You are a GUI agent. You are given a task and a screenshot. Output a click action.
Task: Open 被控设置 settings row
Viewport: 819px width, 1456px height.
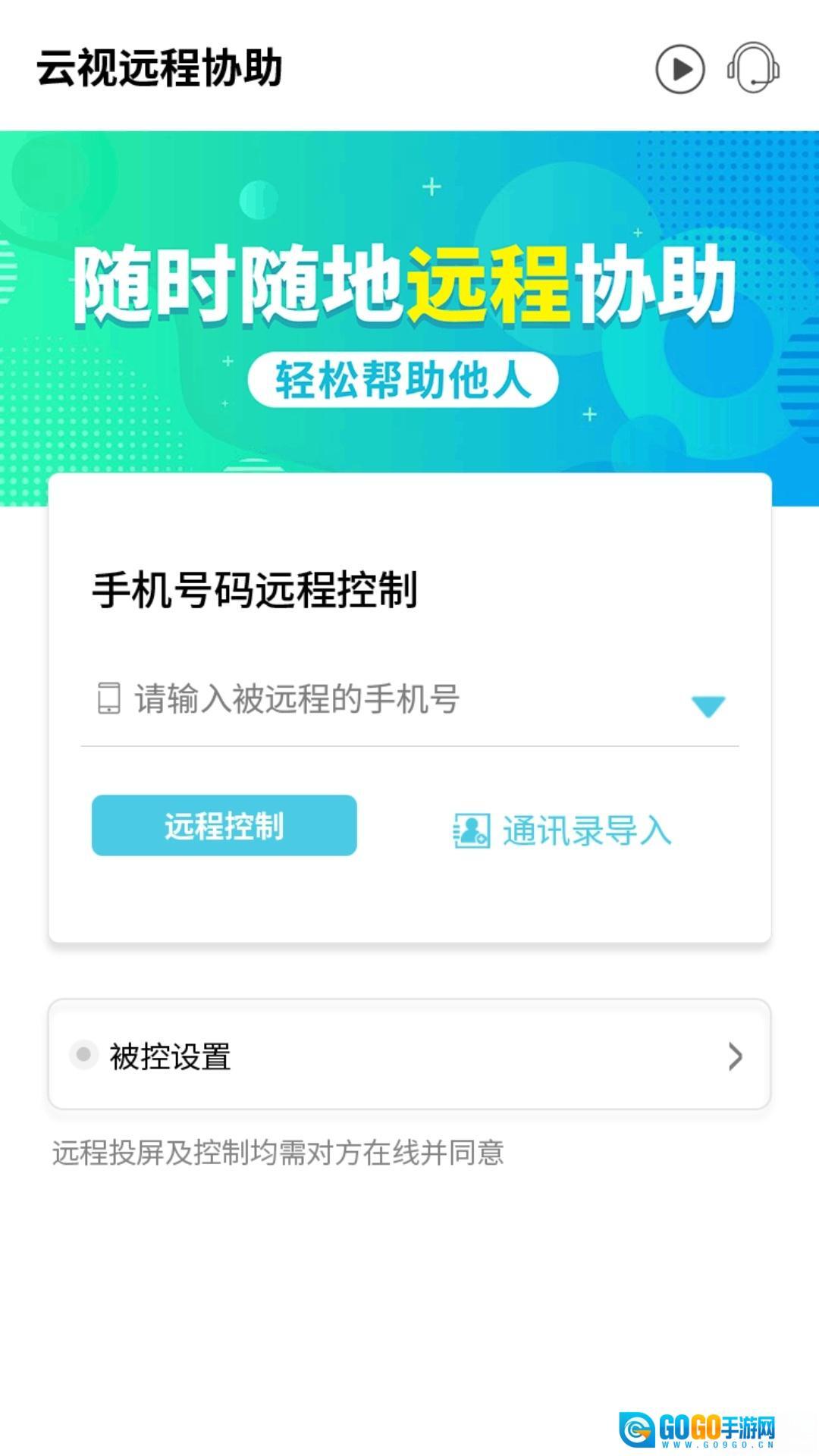tap(409, 1055)
